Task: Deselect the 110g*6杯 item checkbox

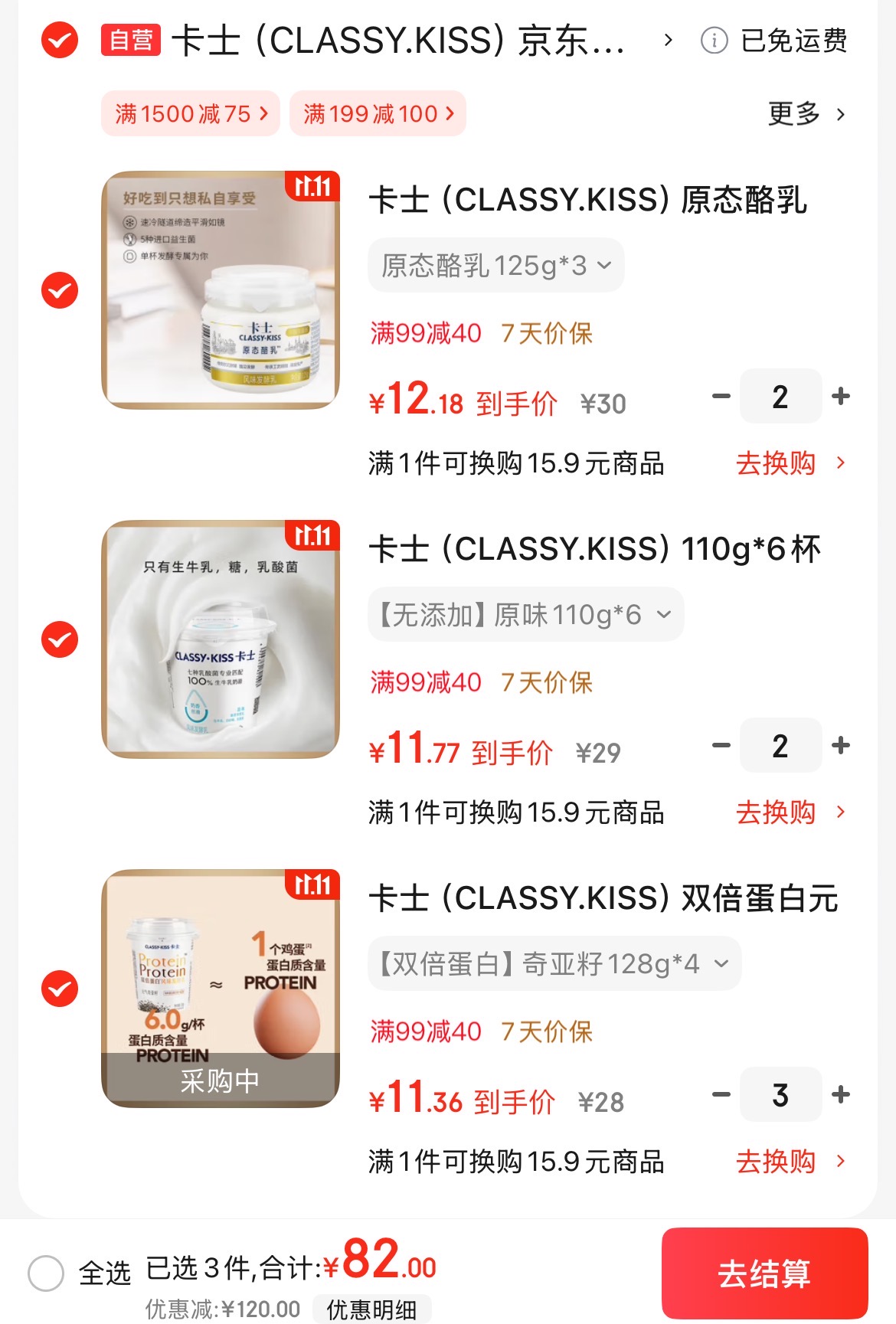Action: click(60, 639)
